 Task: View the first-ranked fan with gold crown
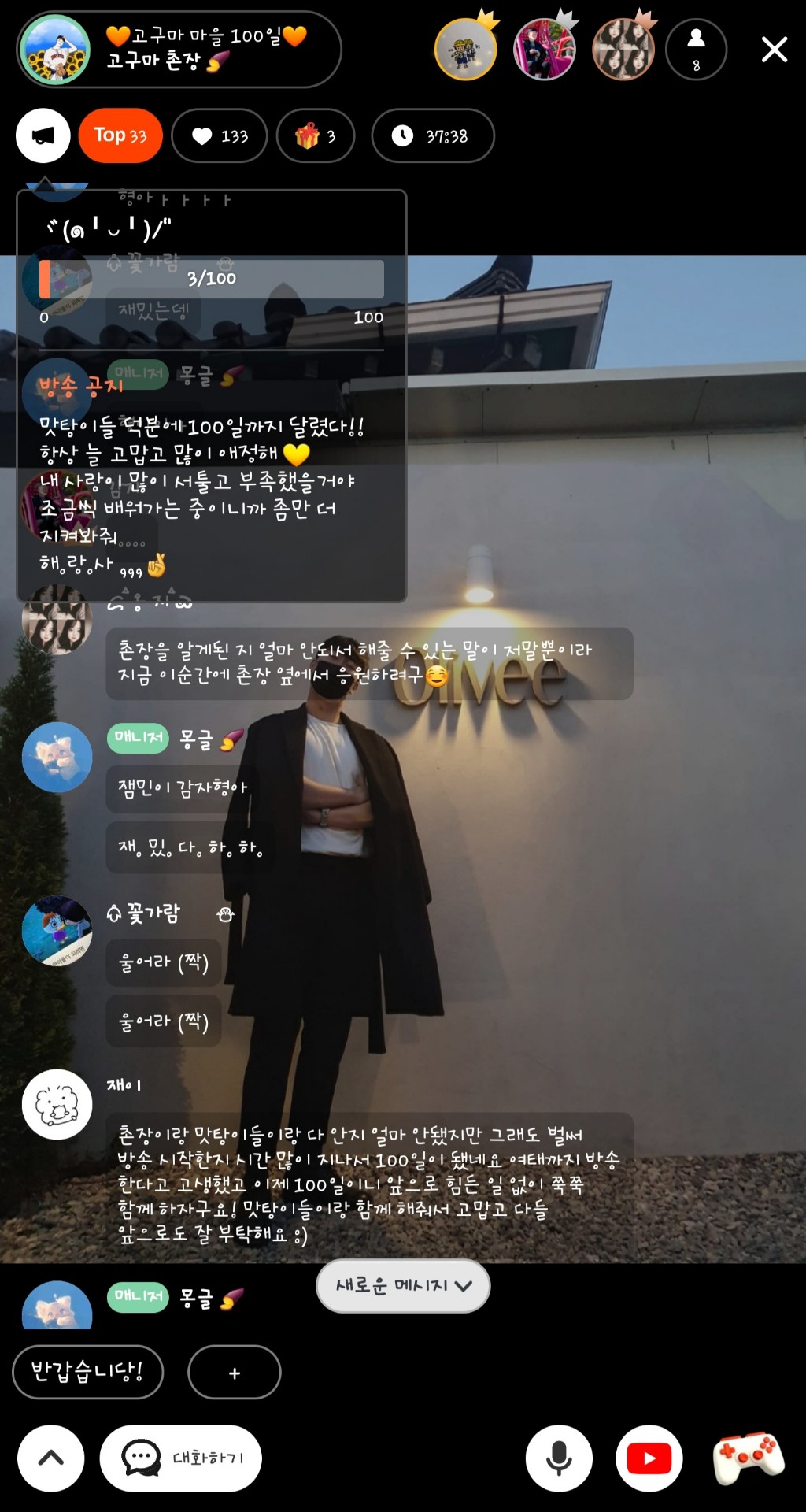[466, 50]
